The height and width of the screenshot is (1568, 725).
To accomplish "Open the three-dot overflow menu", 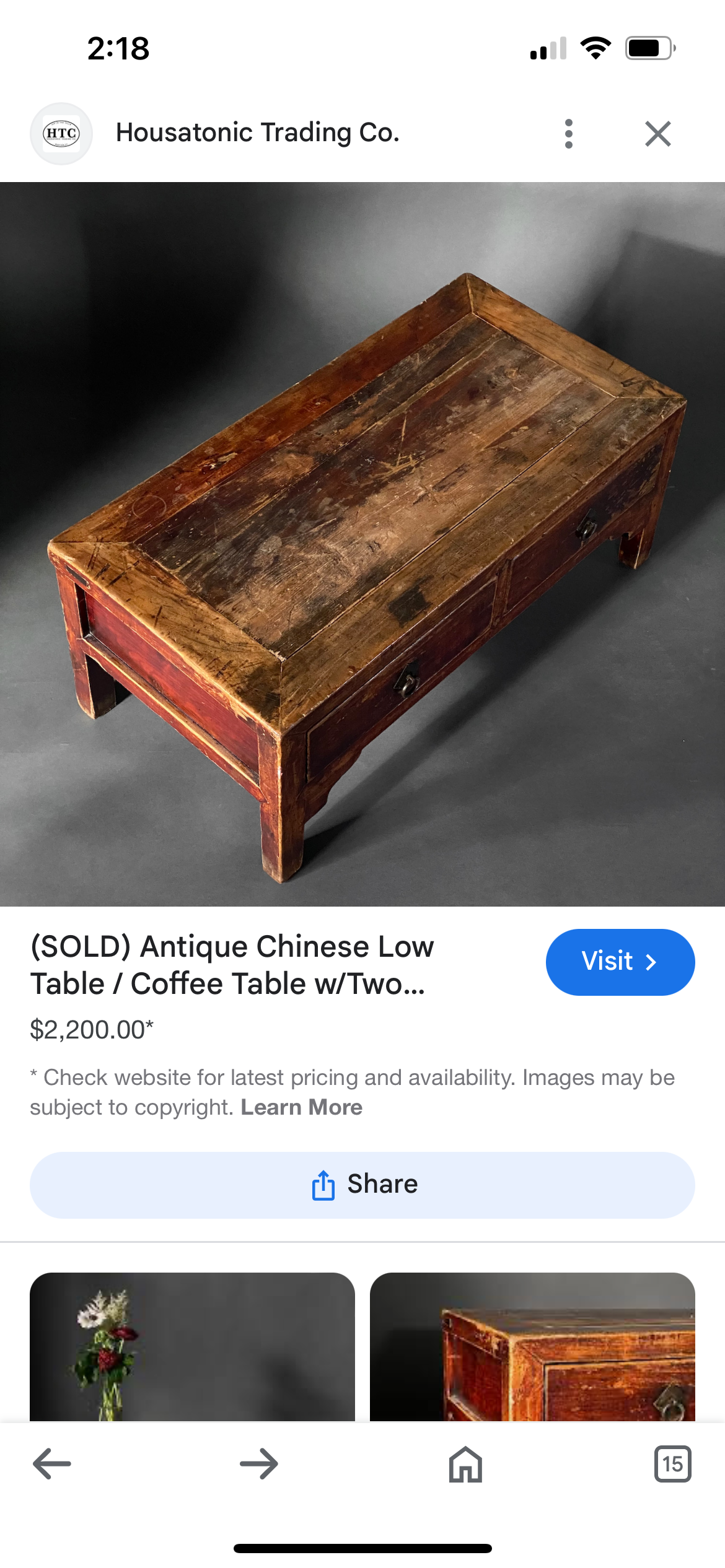I will 568,134.
